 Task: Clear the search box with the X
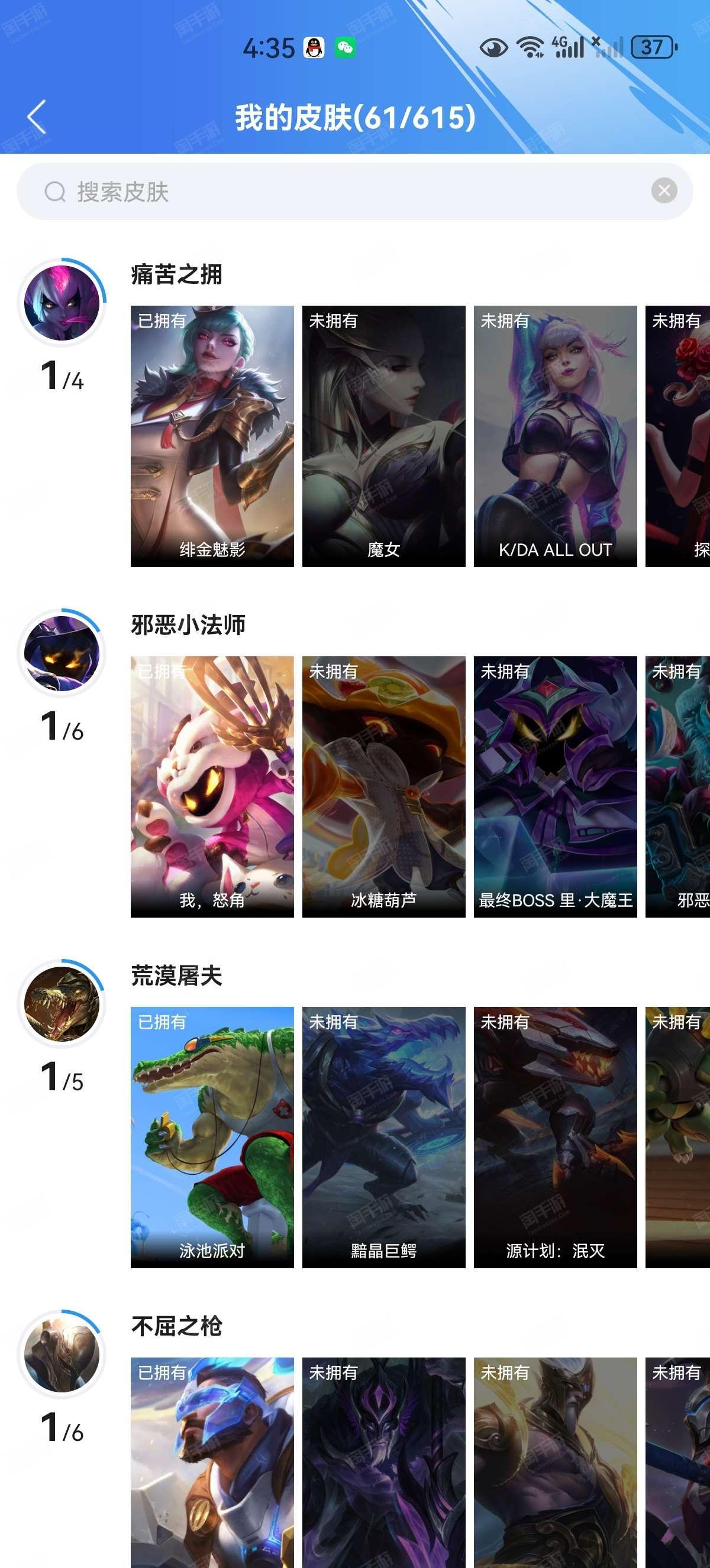[664, 191]
